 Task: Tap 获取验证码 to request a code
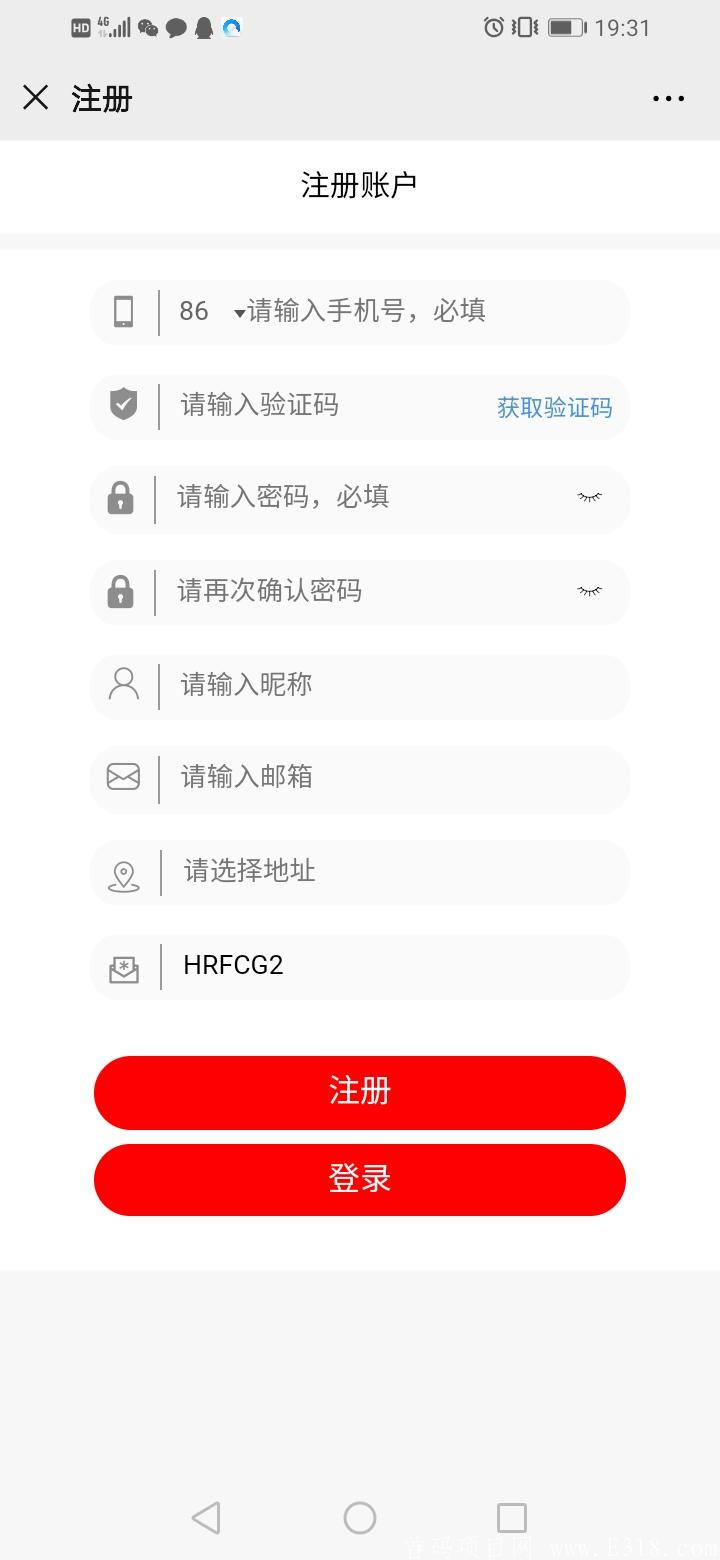(554, 407)
